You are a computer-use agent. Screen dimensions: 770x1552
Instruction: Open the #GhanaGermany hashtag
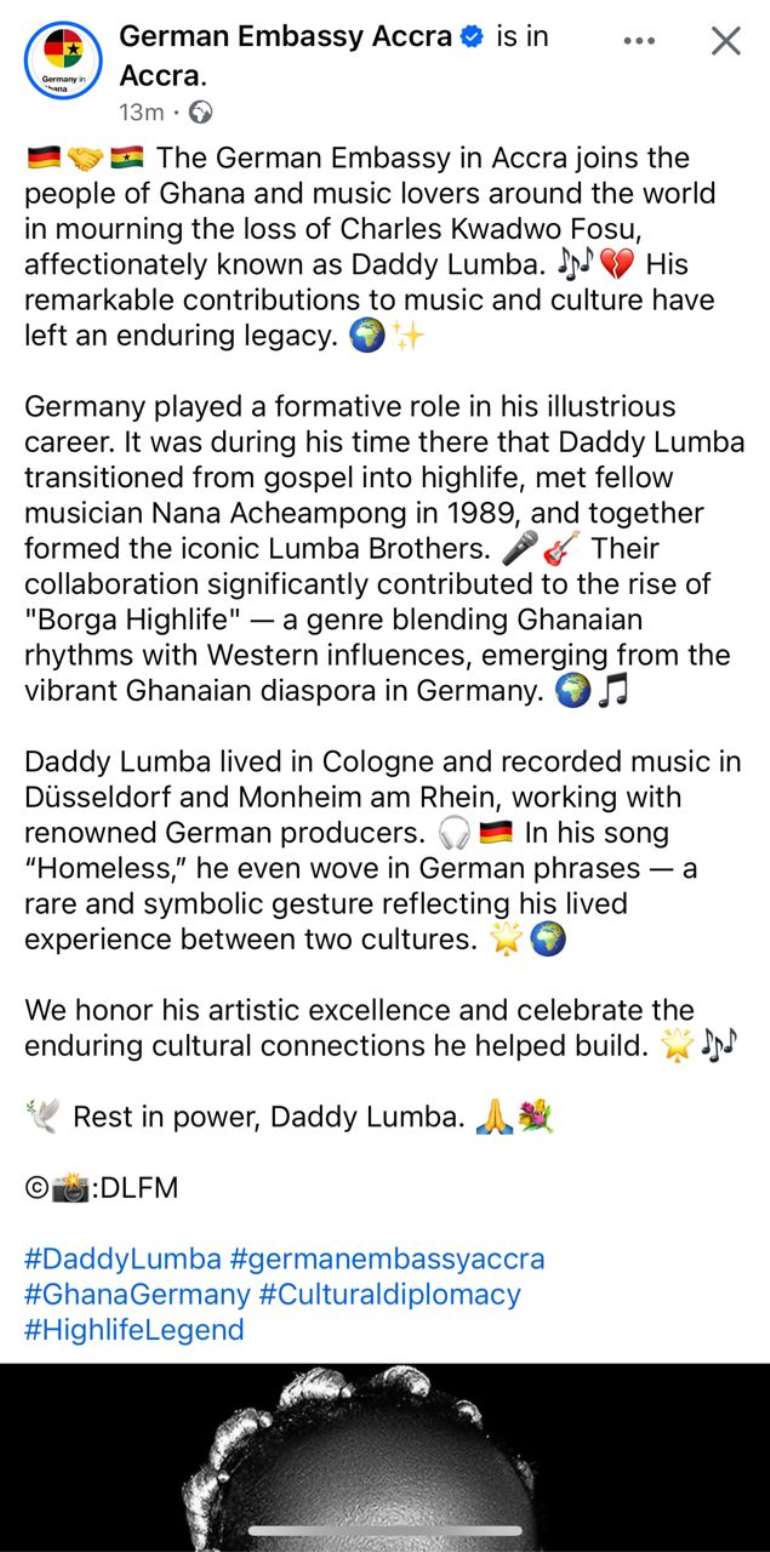pyautogui.click(x=137, y=1294)
